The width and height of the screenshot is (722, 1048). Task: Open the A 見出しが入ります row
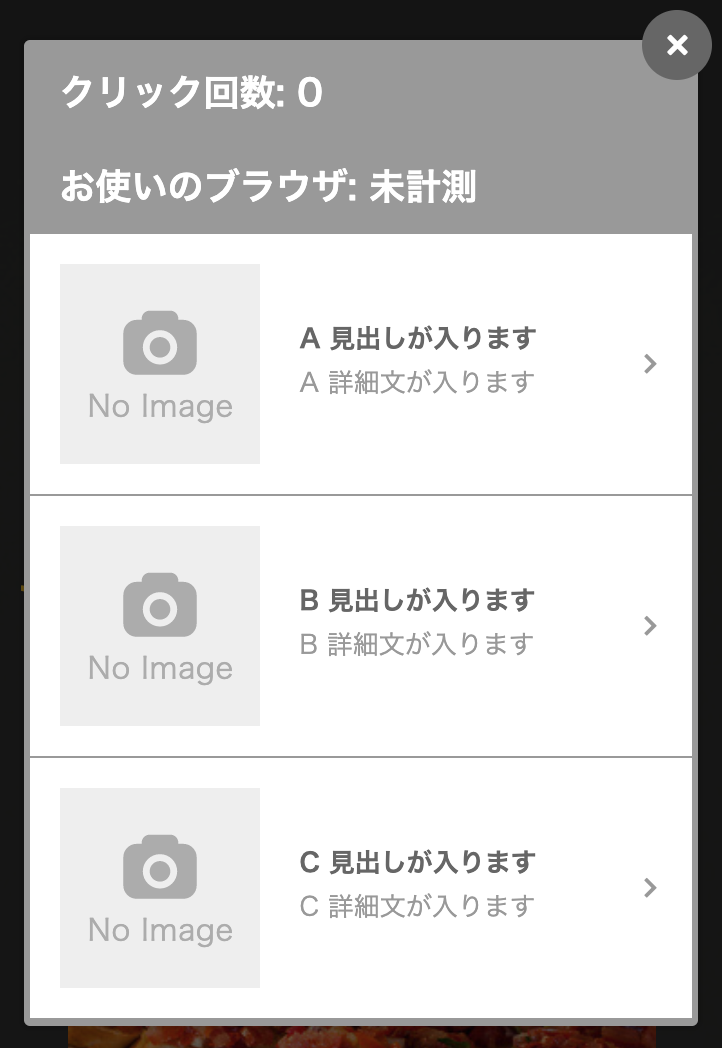pos(361,364)
